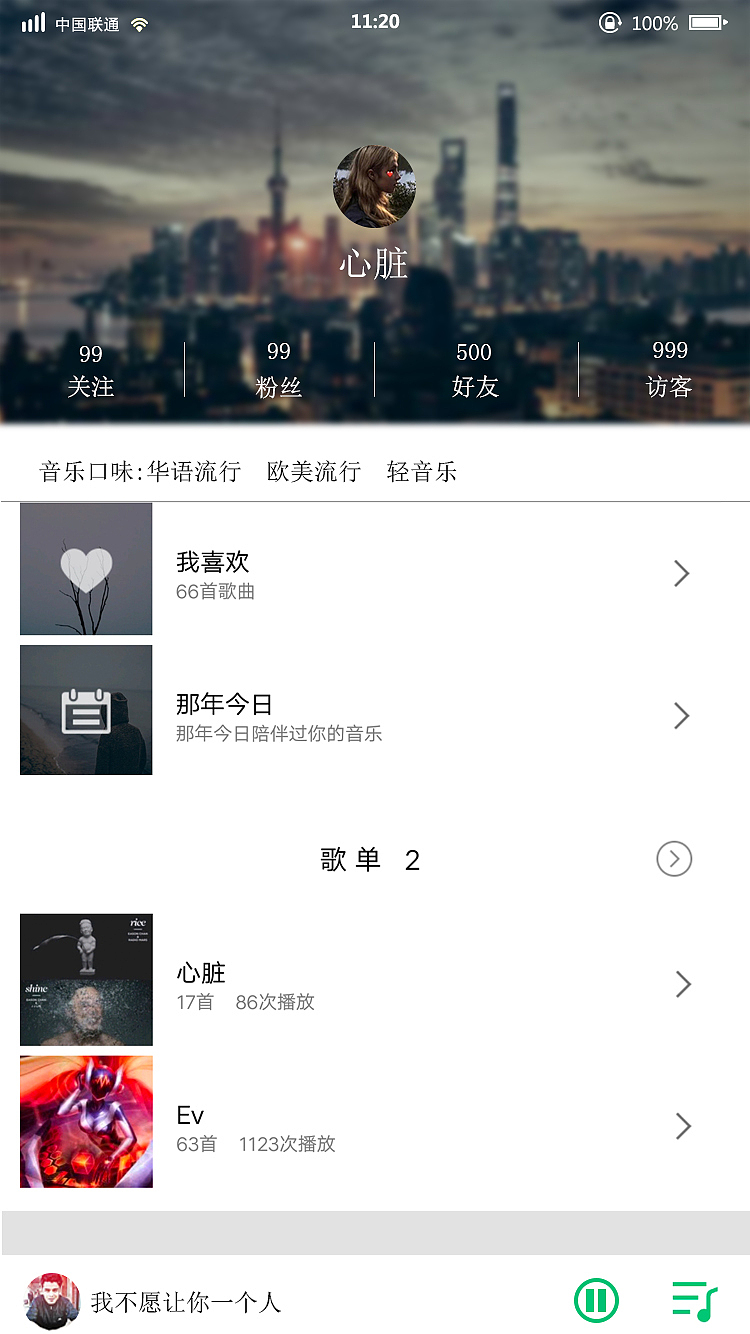
Task: Open the 心脏 profile avatar picture
Action: click(375, 187)
